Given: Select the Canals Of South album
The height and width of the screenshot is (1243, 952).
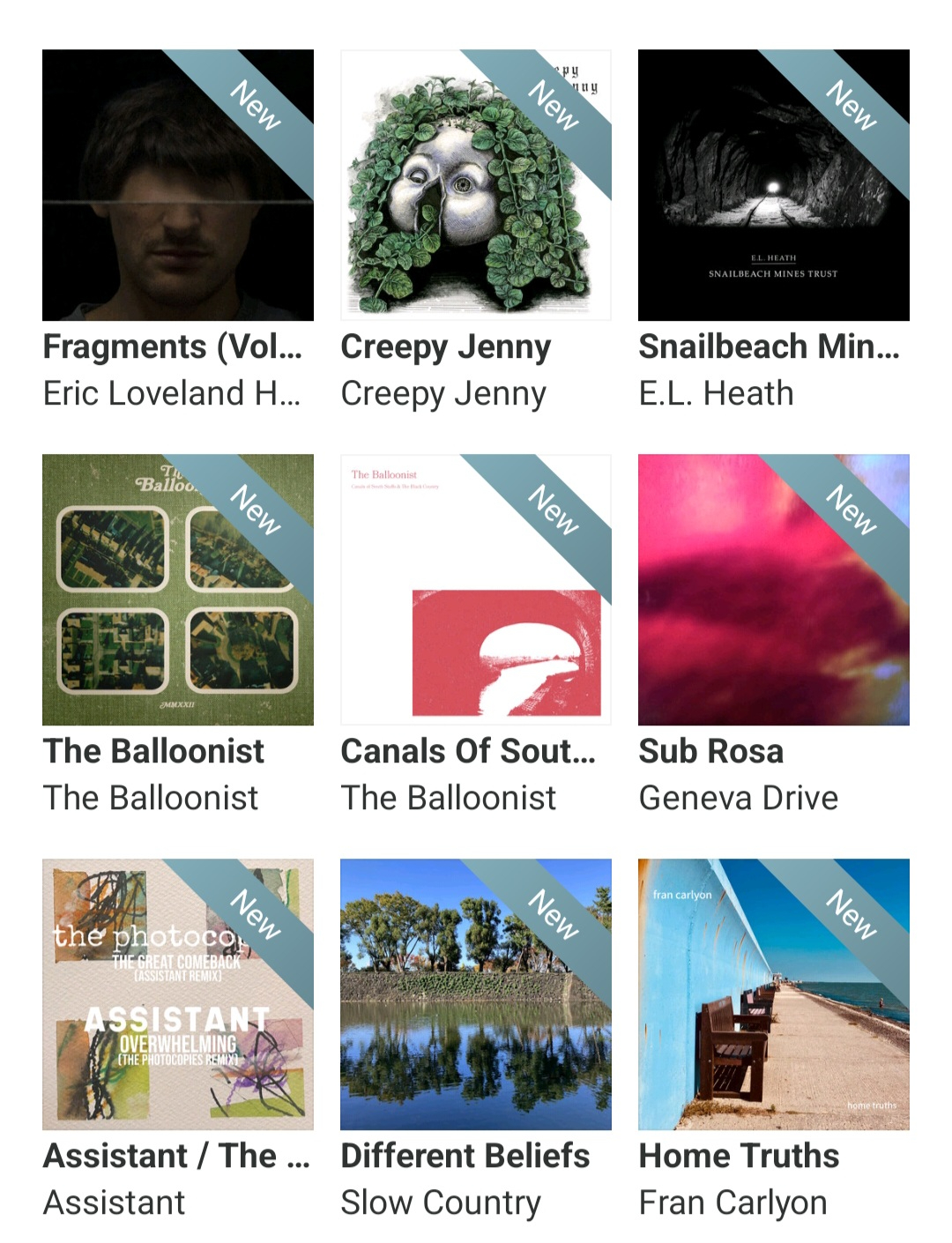Looking at the screenshot, I should pos(475,590).
